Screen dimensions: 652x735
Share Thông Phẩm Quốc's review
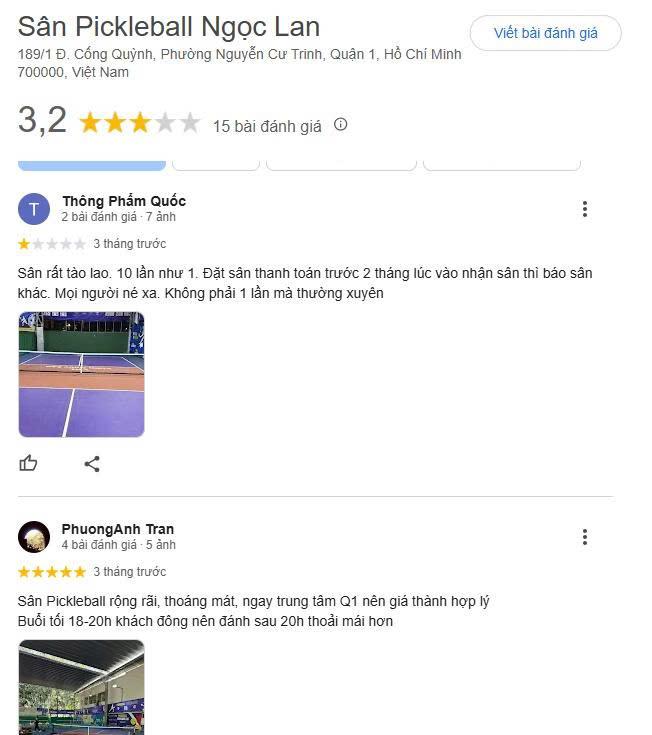(x=92, y=463)
